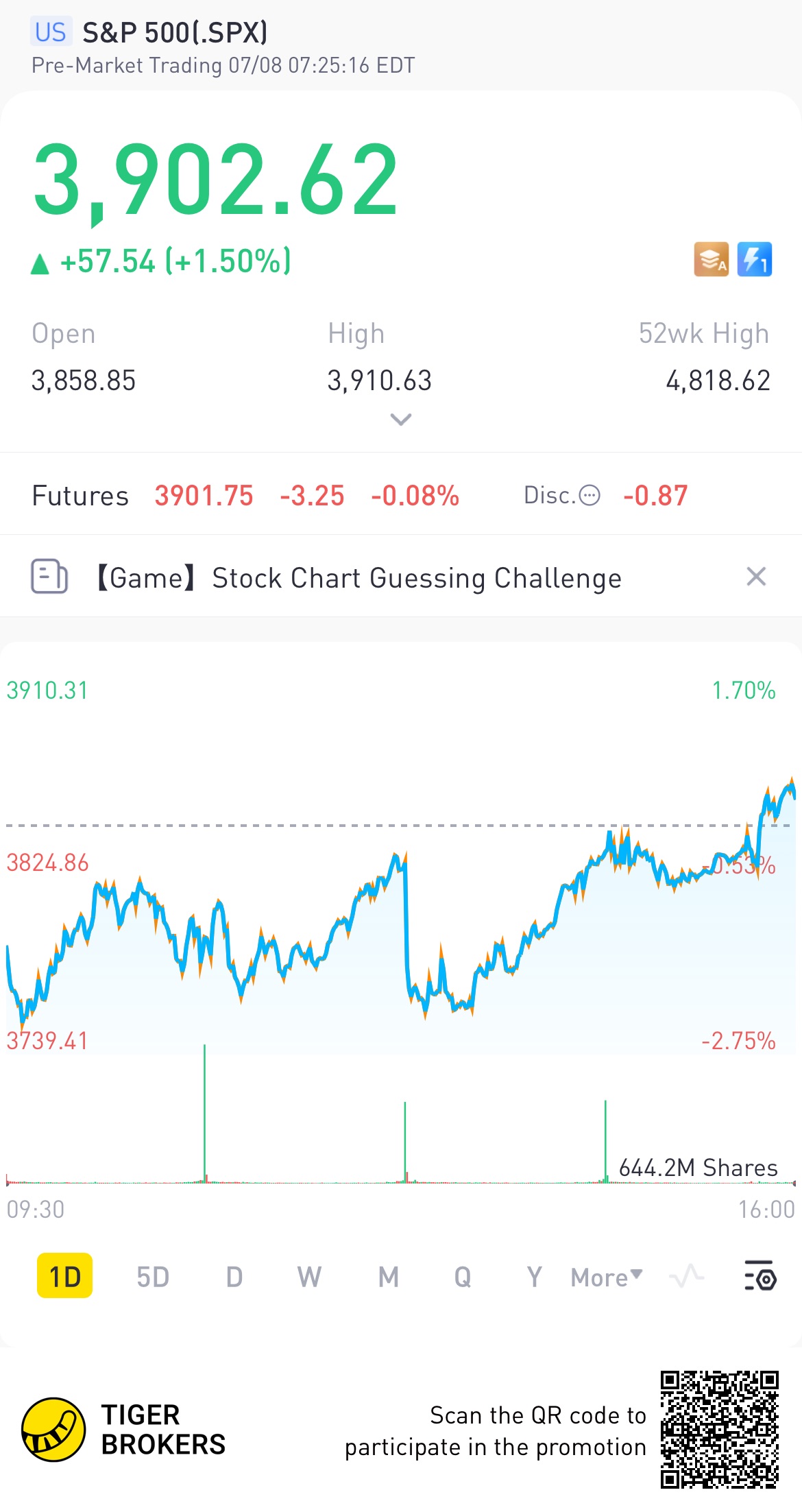This screenshot has height=1512, width=802.
Task: Show the yearly Y chart
Action: [534, 1277]
